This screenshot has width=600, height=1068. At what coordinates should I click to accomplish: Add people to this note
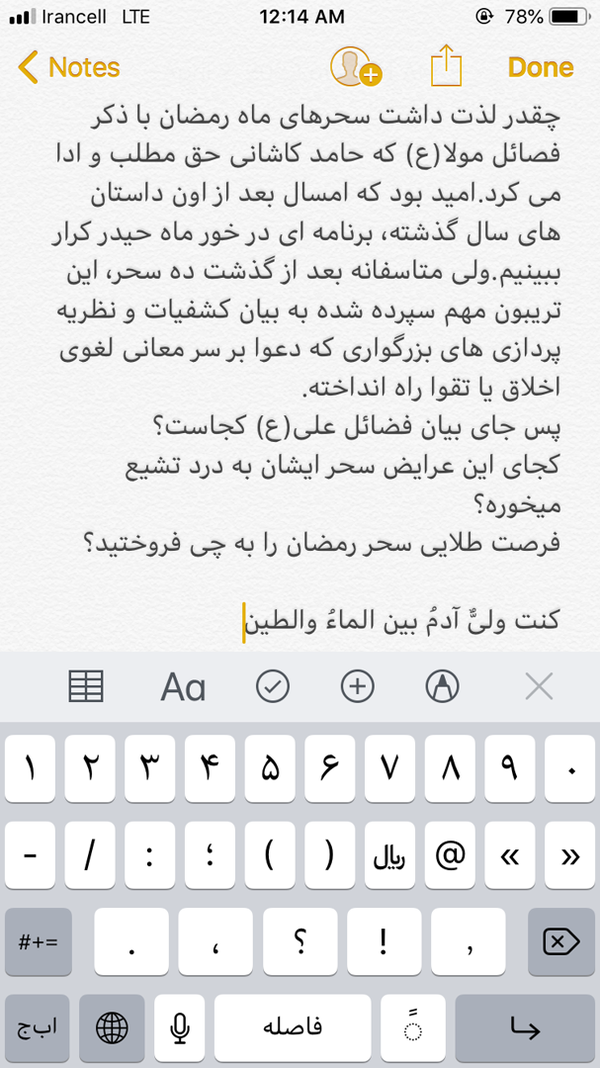point(356,67)
